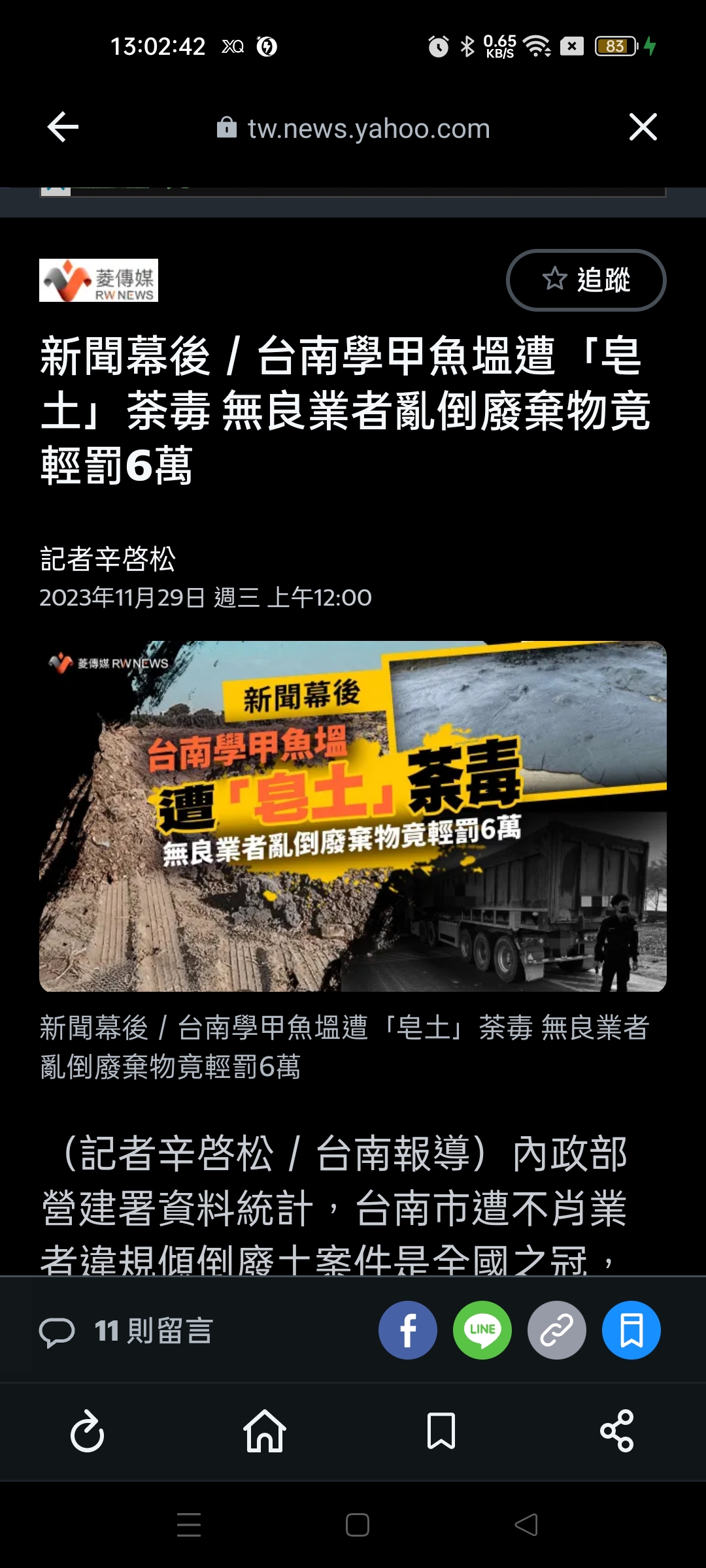Reload the page
The height and width of the screenshot is (1568, 706).
coord(88,1431)
